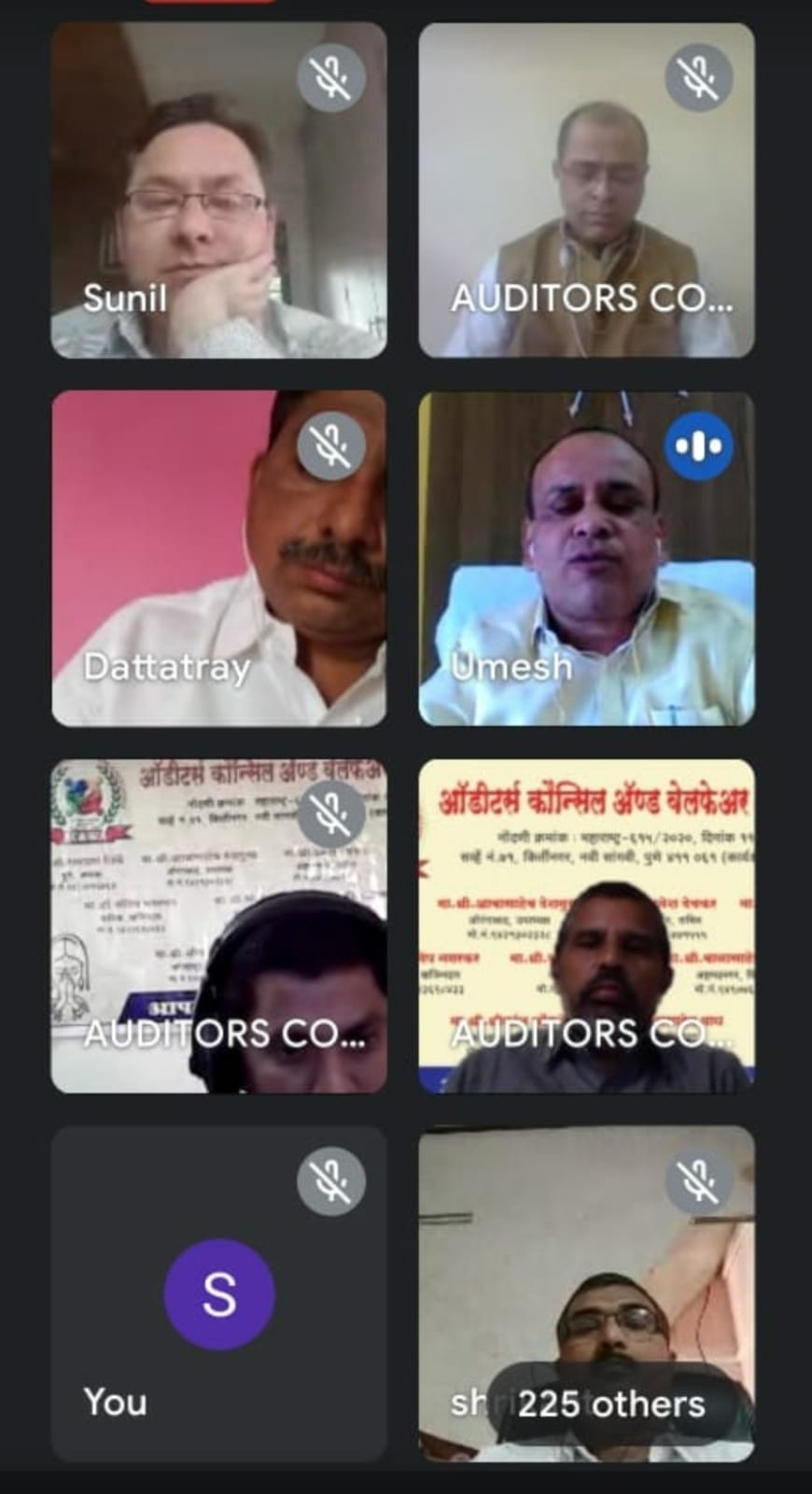The width and height of the screenshot is (812, 1494).
Task: Open Sunil's video tile
Action: (x=218, y=190)
